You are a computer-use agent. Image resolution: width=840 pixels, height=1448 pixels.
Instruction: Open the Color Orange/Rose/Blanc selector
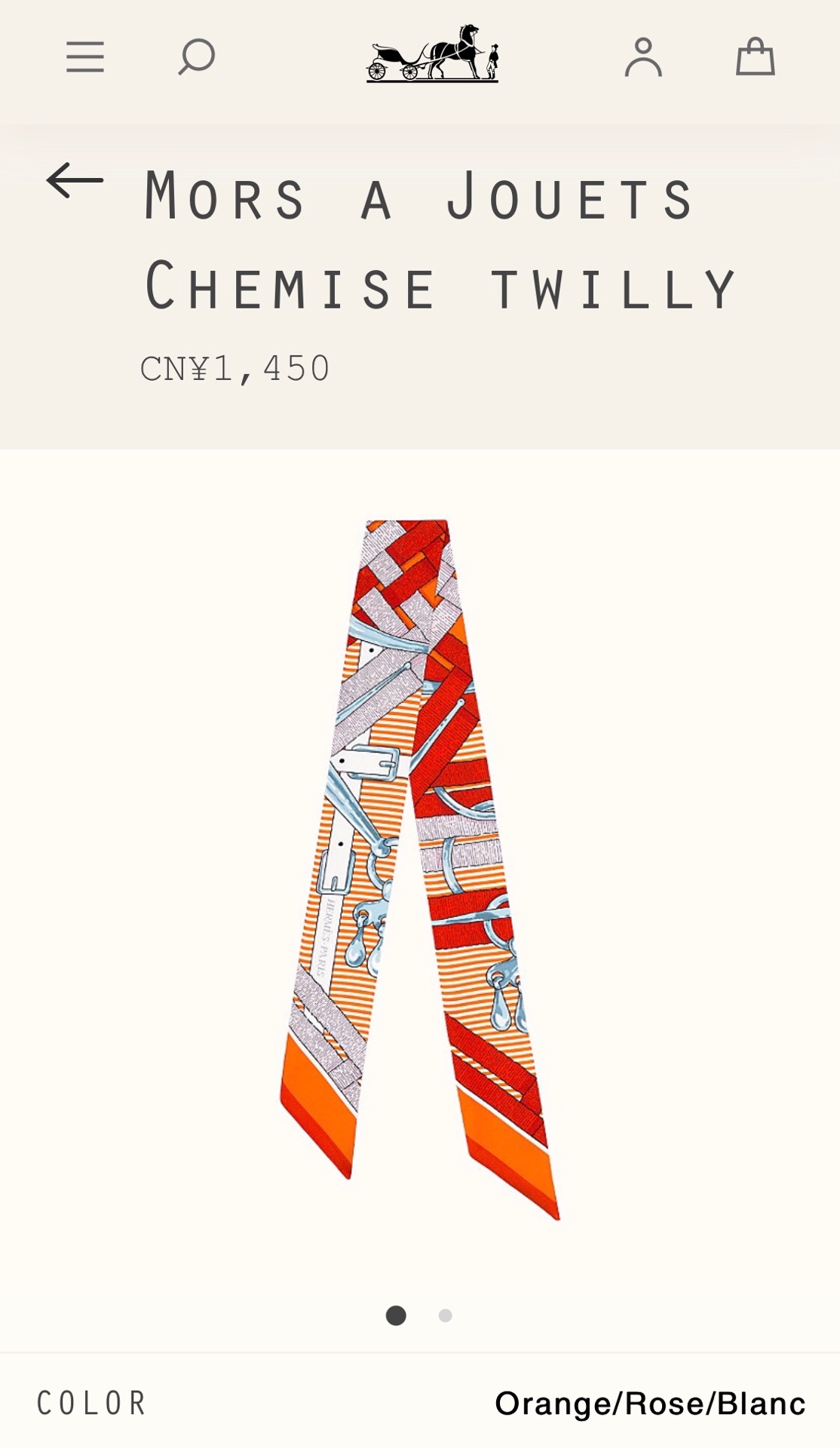420,1403
